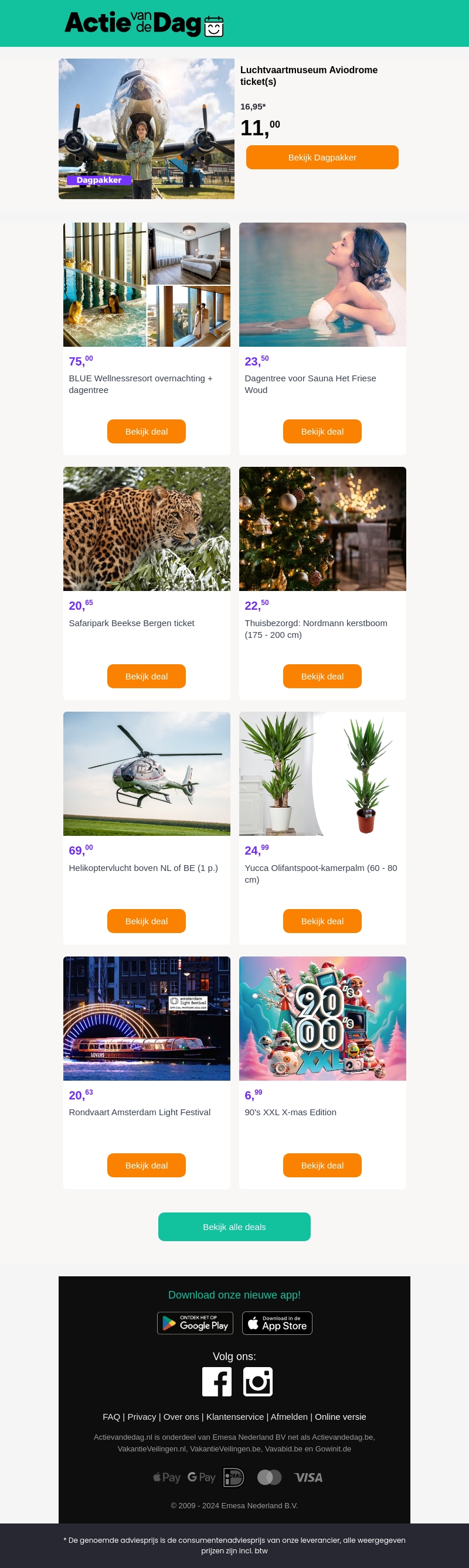Go to Klantenservice
Image resolution: width=469 pixels, height=1568 pixels.
coord(235,1416)
